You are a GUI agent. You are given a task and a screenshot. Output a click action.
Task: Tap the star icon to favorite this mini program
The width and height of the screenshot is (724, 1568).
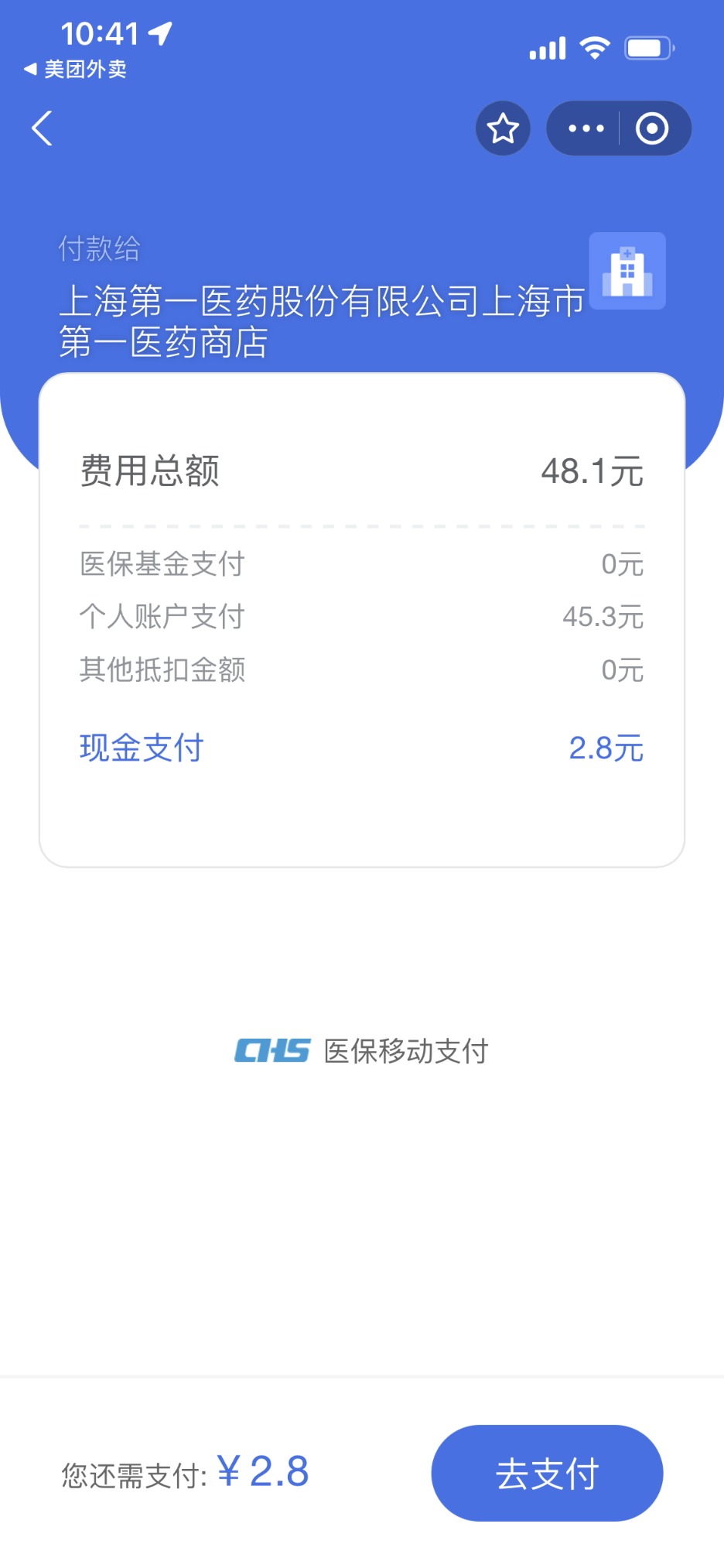(x=503, y=128)
